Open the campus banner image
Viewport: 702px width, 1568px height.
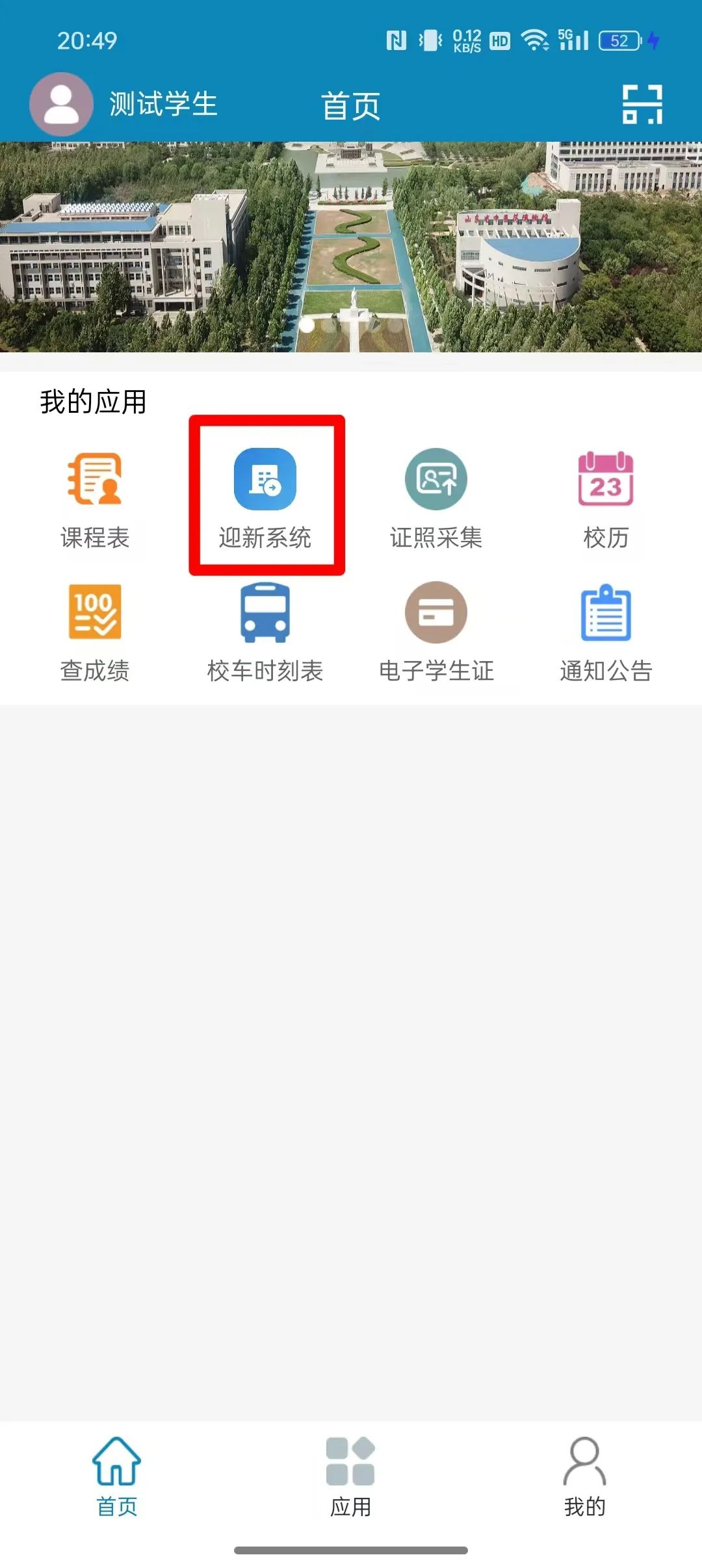coord(351,247)
